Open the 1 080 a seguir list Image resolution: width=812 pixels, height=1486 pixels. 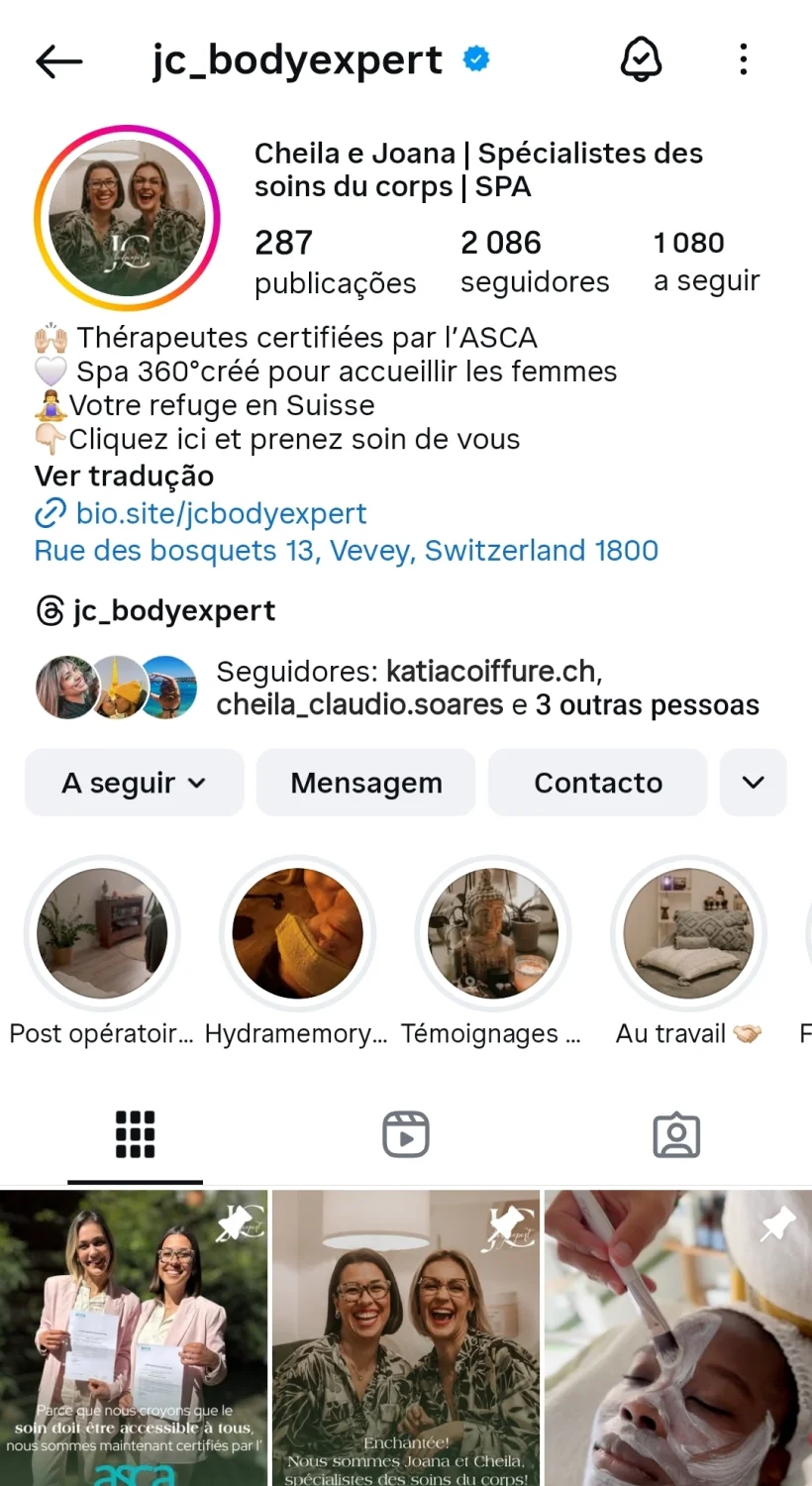(706, 262)
